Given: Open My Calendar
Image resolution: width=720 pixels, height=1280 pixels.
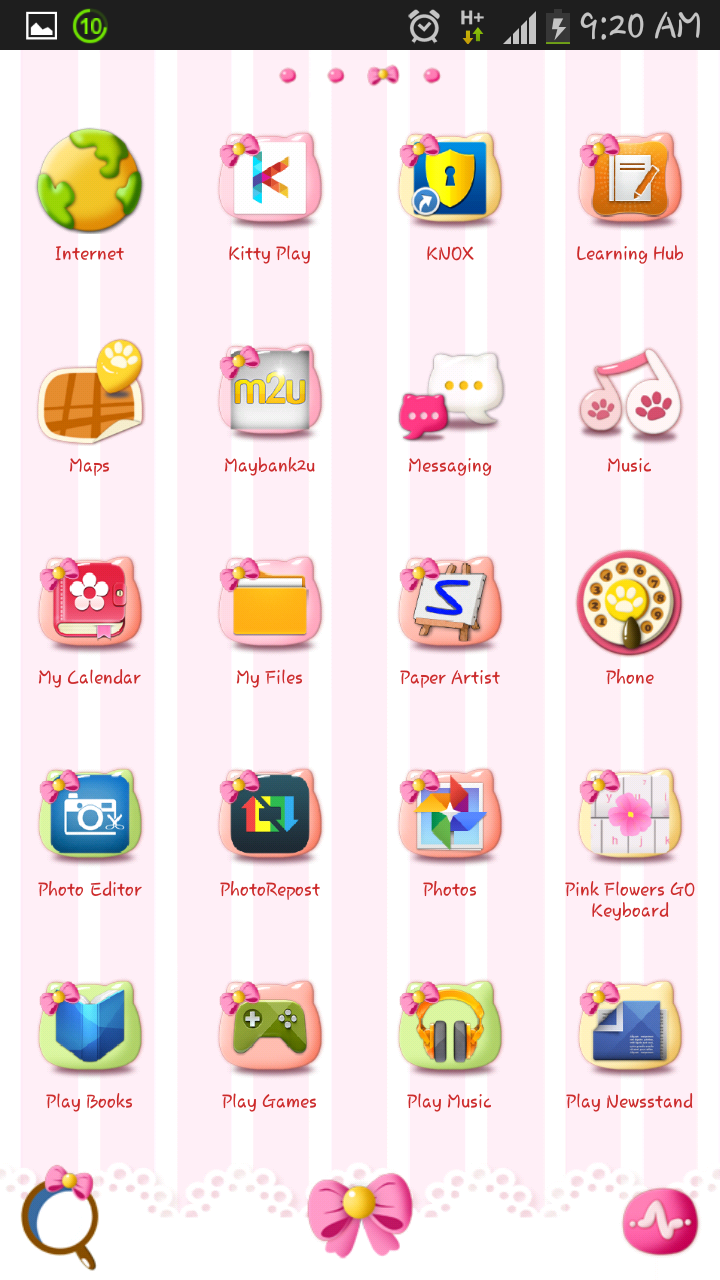Looking at the screenshot, I should coord(90,605).
